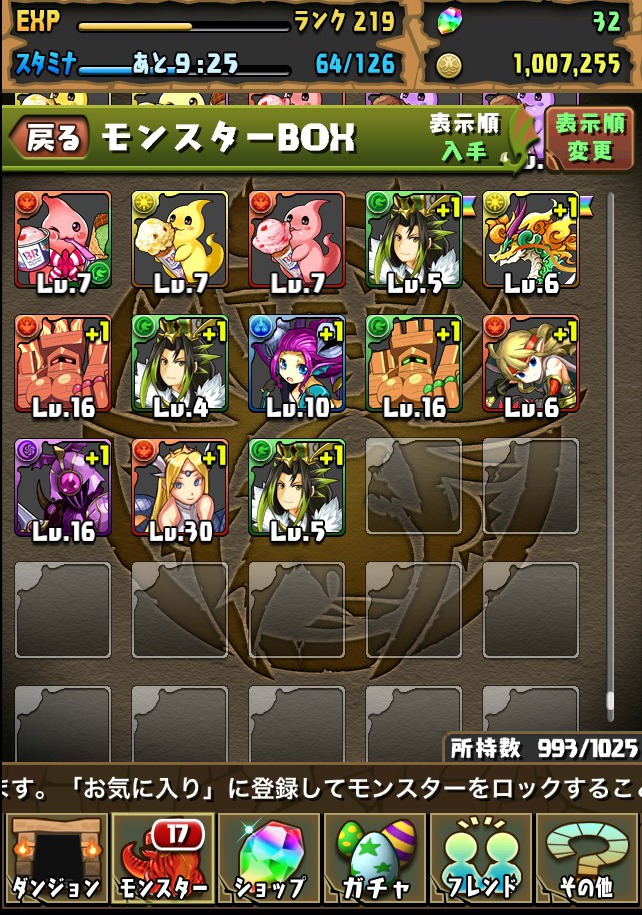Go to the ショップ tab
The height and width of the screenshot is (915, 642).
point(268,858)
